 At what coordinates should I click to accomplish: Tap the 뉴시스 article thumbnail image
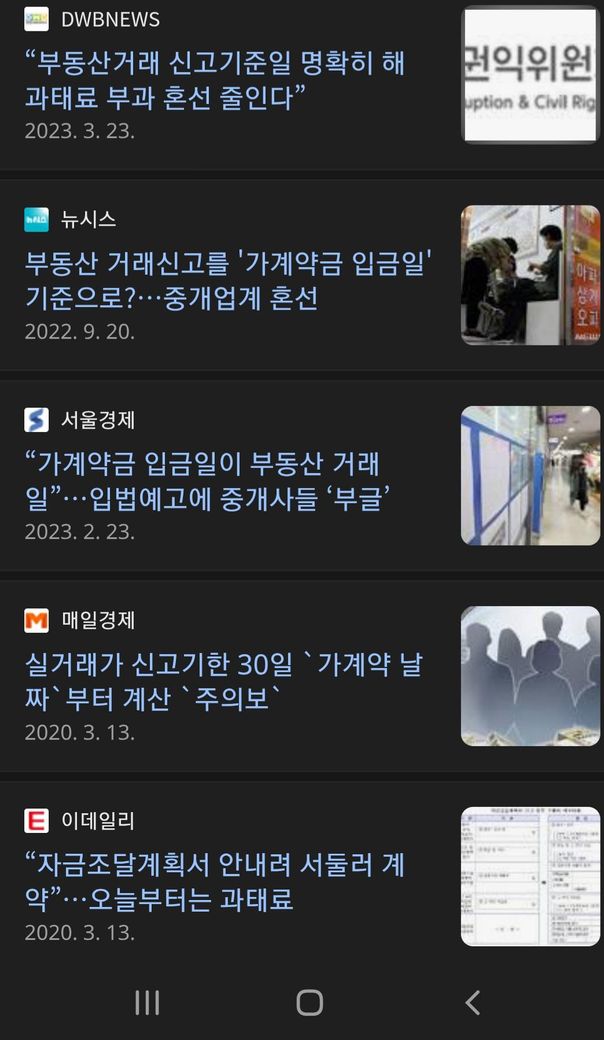click(530, 275)
